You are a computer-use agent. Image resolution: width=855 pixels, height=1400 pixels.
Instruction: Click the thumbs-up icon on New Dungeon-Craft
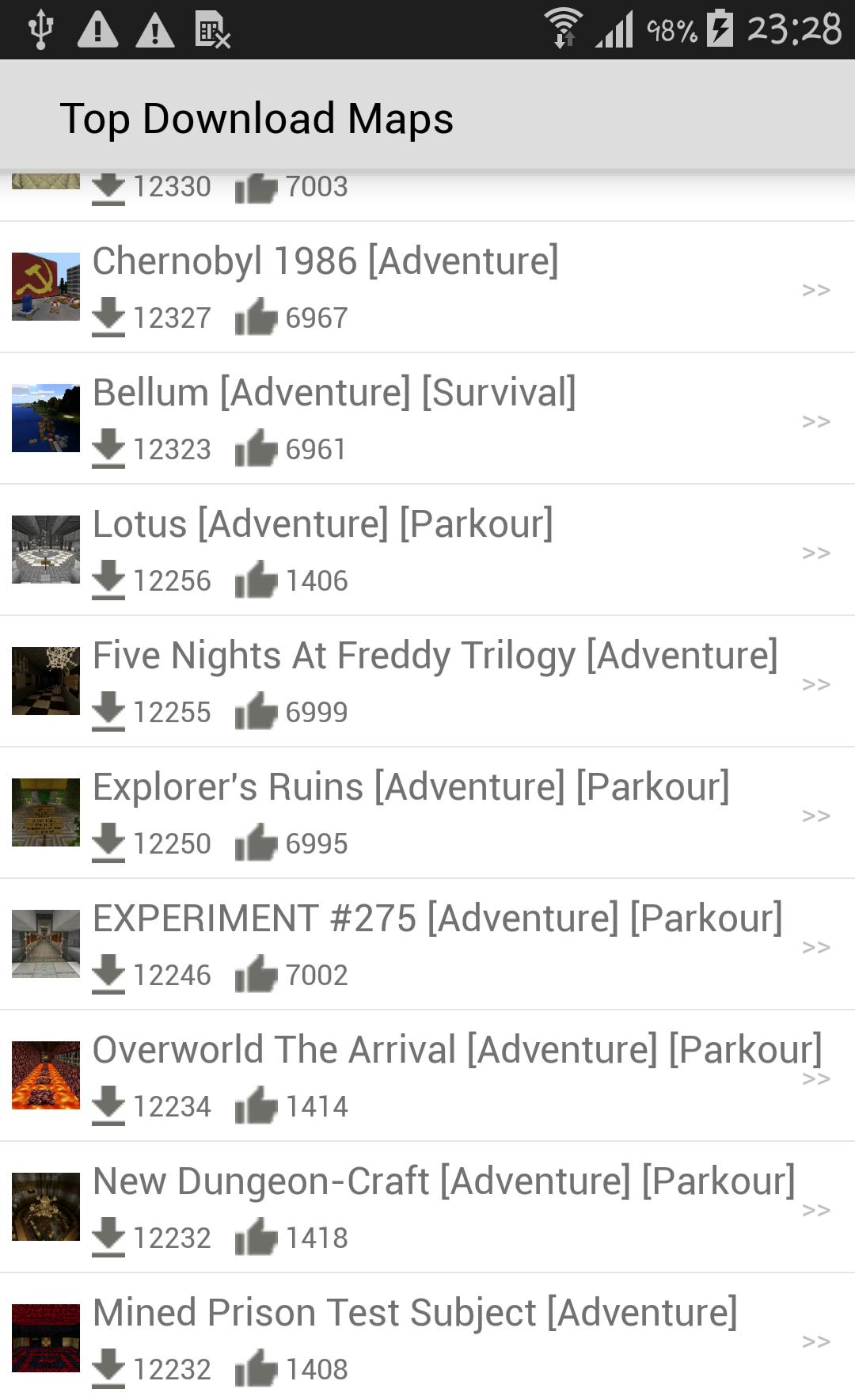[253, 1236]
